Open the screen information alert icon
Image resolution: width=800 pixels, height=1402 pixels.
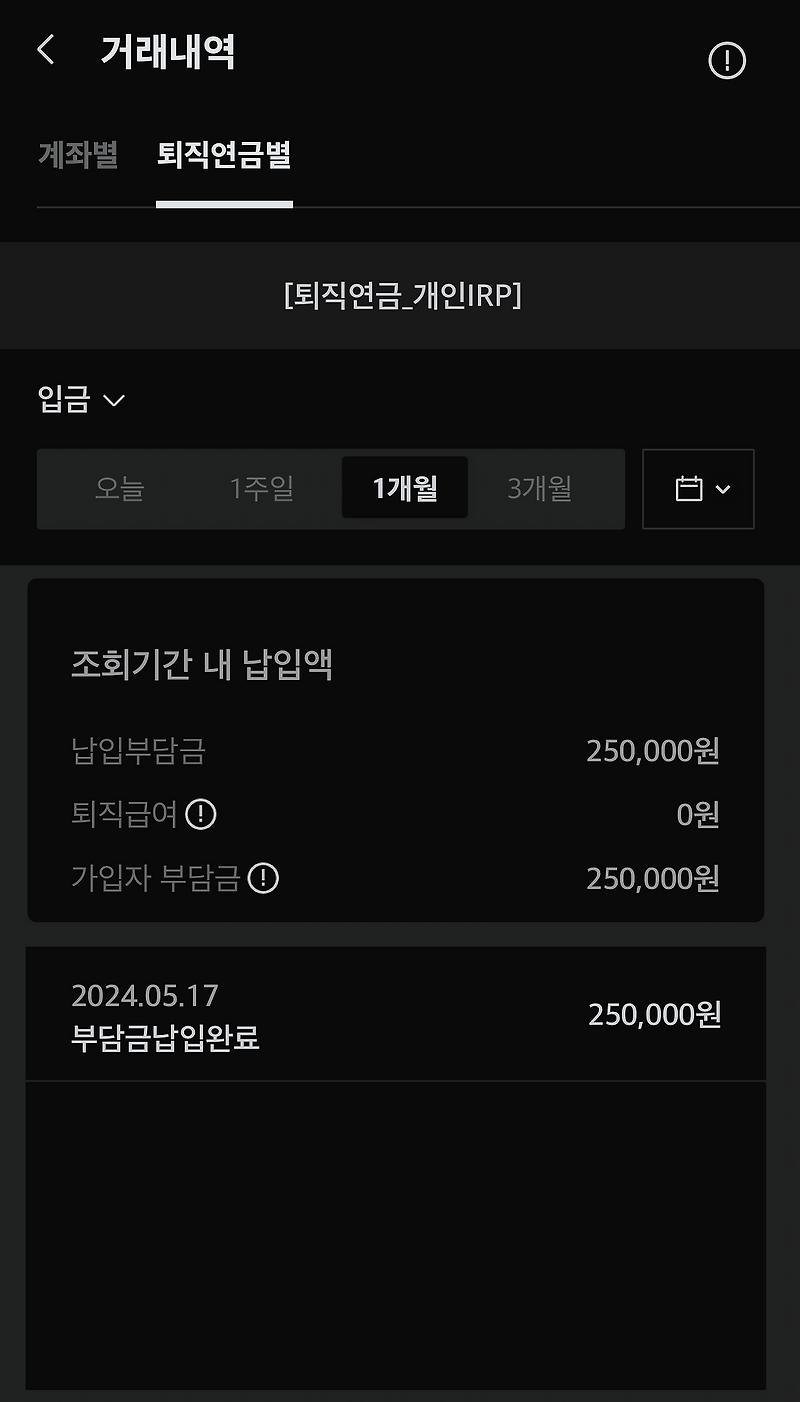point(727,60)
